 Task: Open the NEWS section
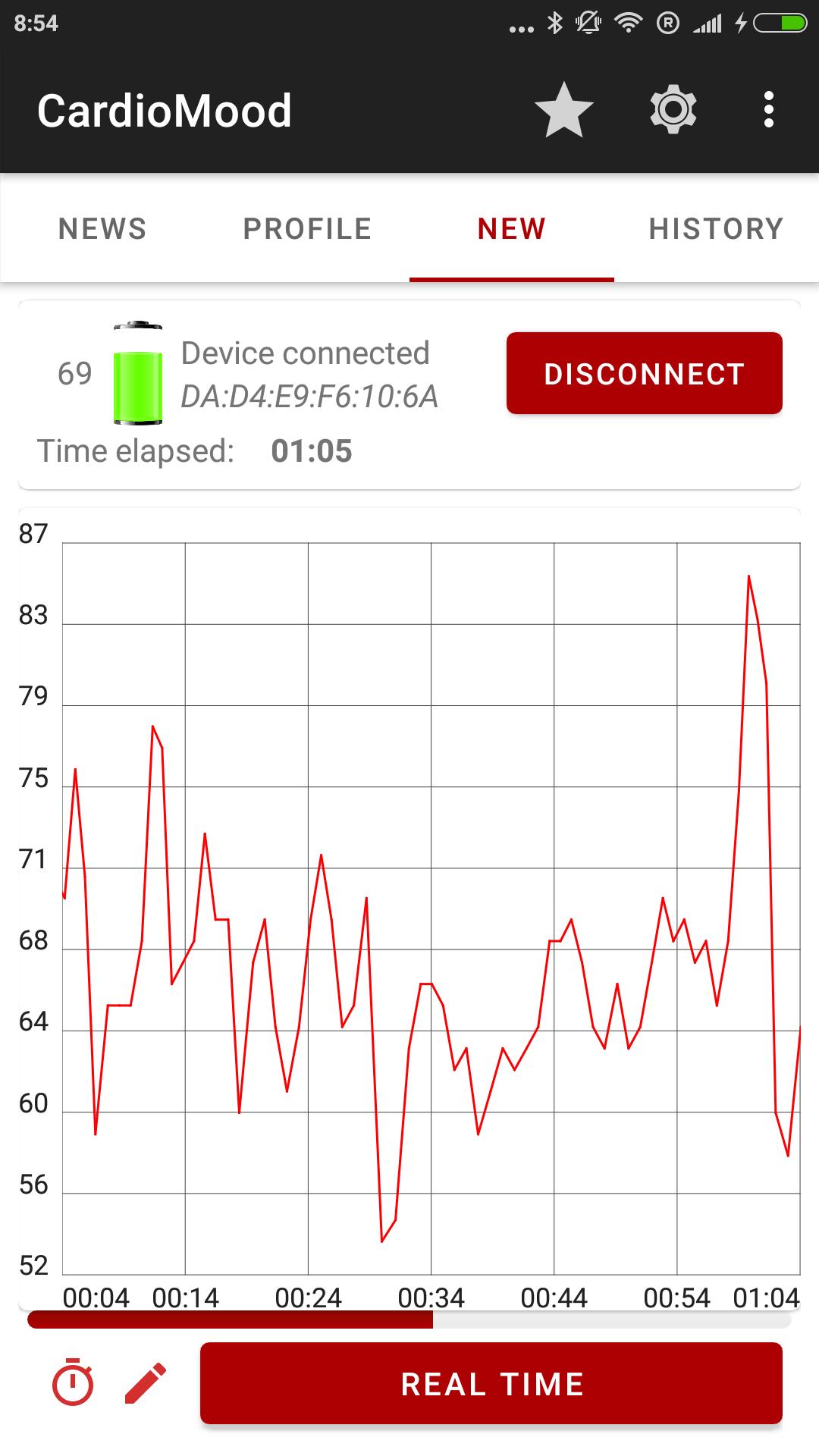tap(103, 228)
